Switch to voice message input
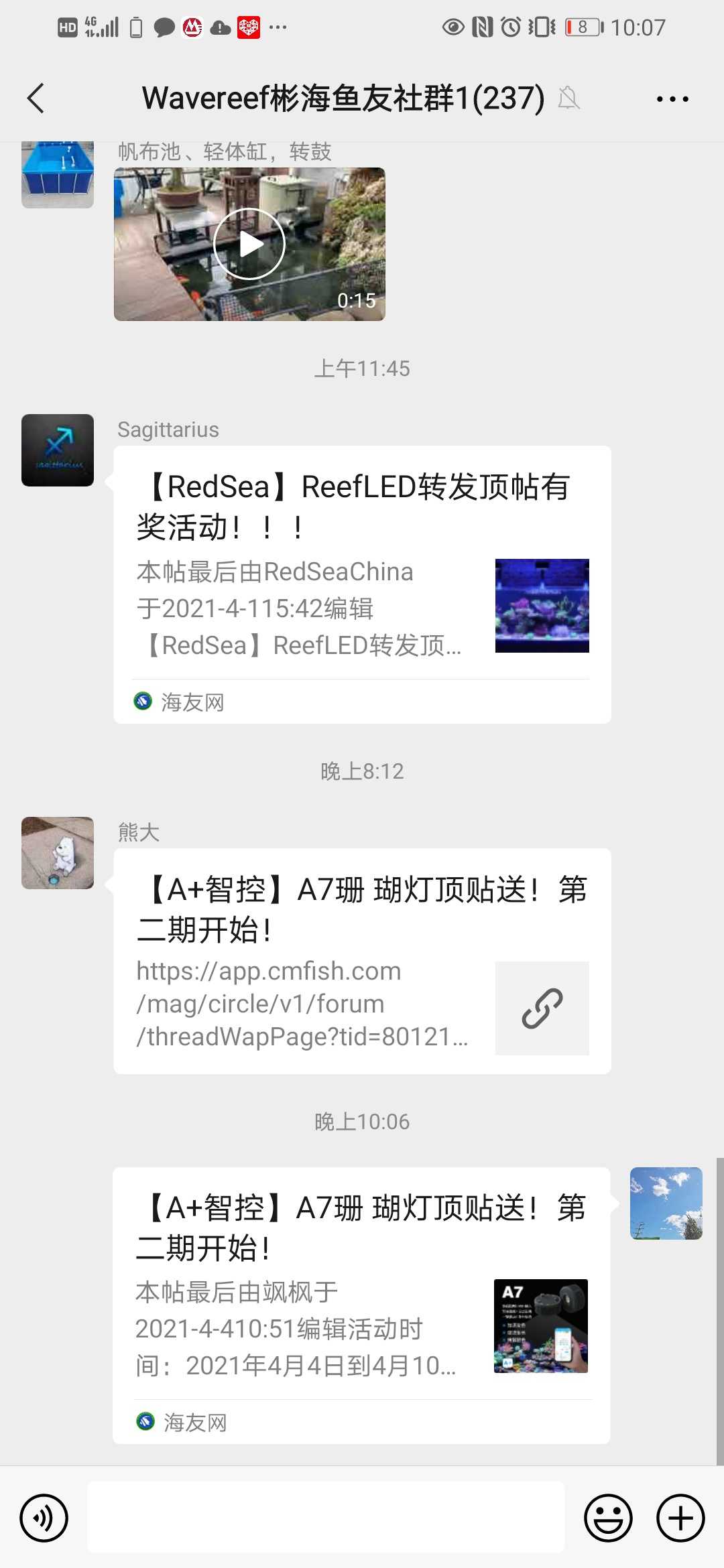Viewport: 724px width, 1568px height. click(x=44, y=1518)
